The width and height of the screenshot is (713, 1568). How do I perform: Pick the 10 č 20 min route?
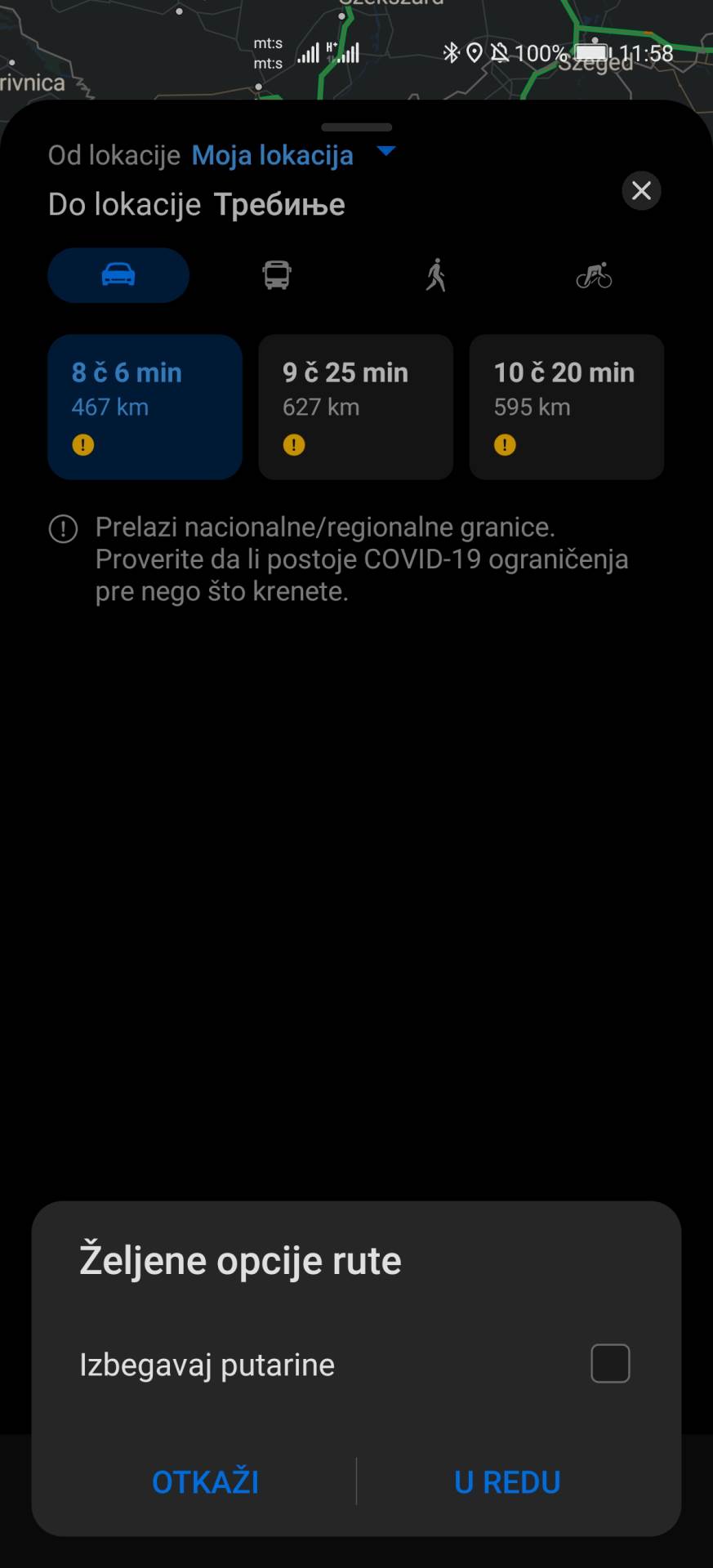point(566,407)
